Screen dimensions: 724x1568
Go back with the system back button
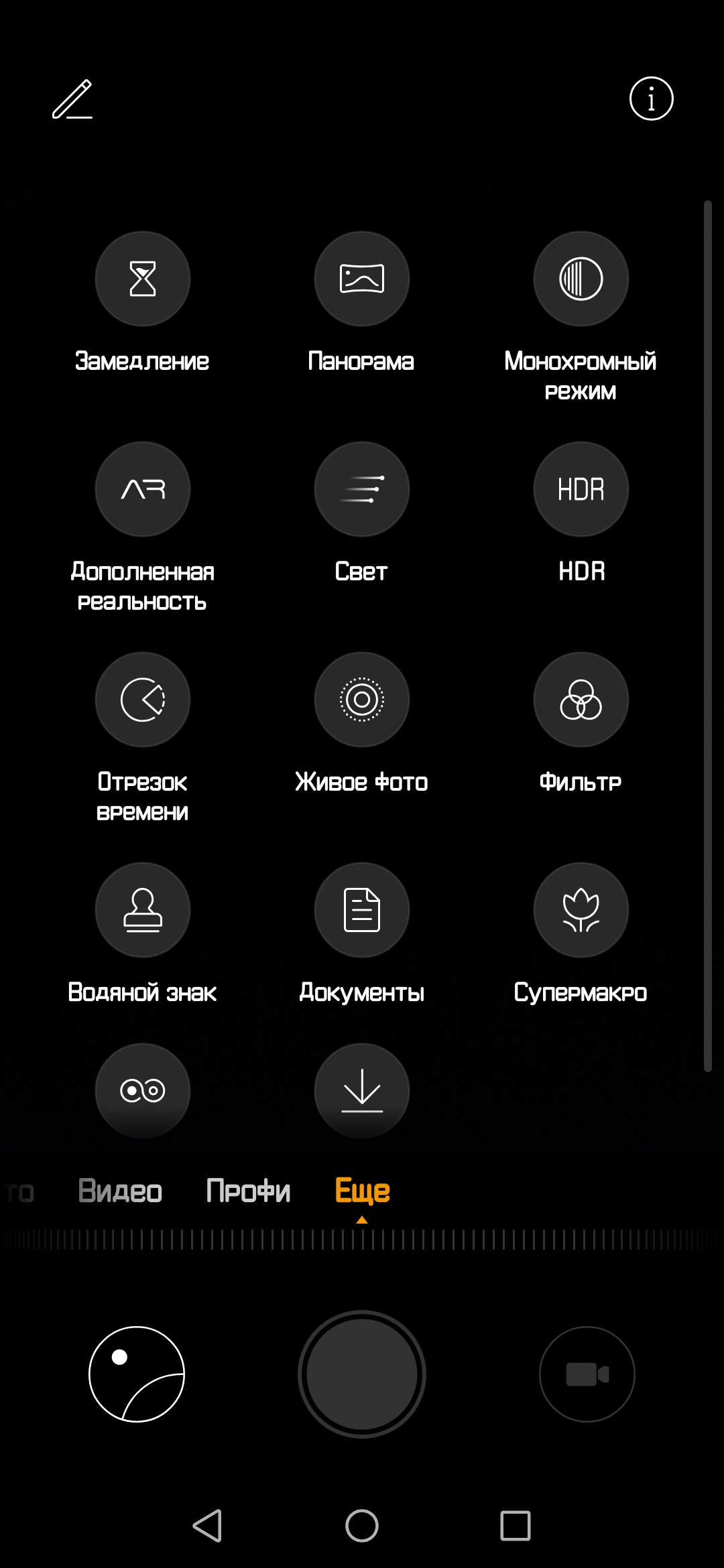(x=207, y=1526)
